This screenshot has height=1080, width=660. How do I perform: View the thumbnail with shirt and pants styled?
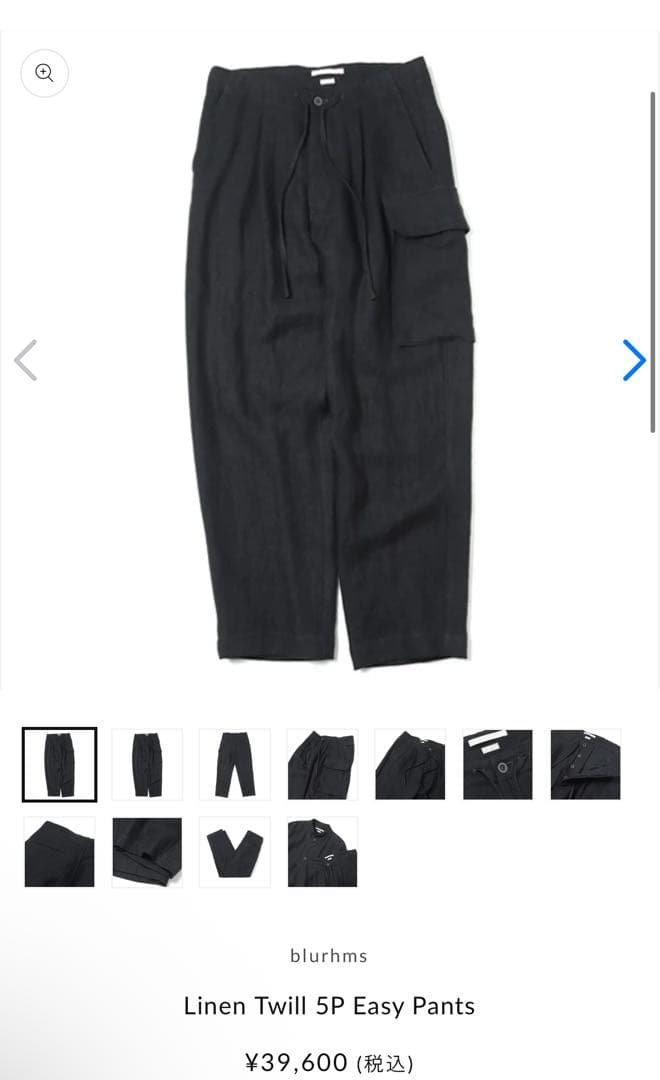[322, 852]
